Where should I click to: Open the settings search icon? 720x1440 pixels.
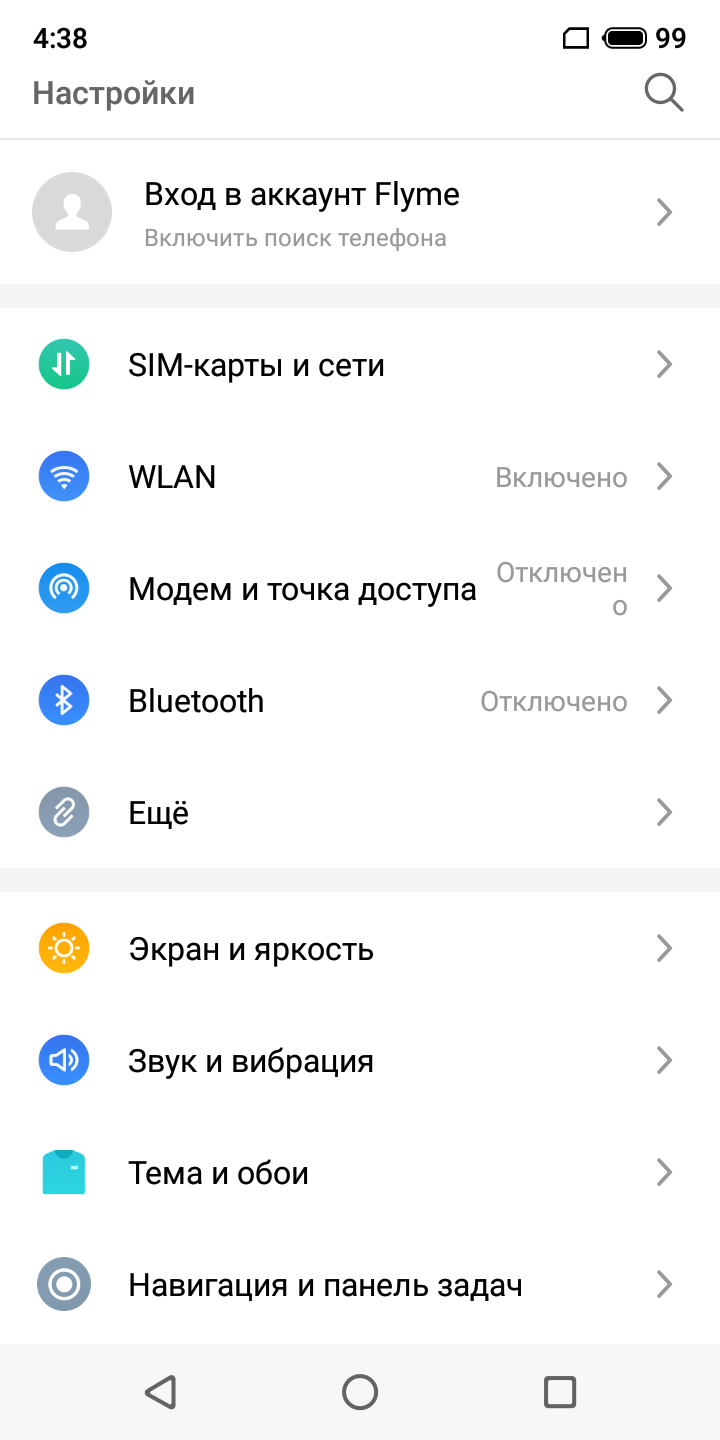click(x=664, y=93)
